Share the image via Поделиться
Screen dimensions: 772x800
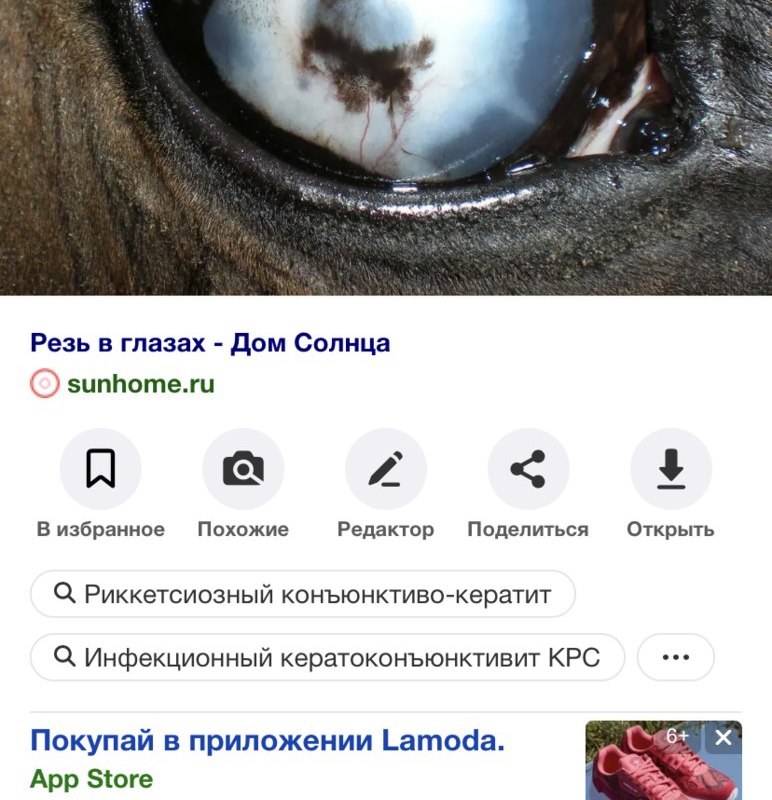[x=528, y=469]
